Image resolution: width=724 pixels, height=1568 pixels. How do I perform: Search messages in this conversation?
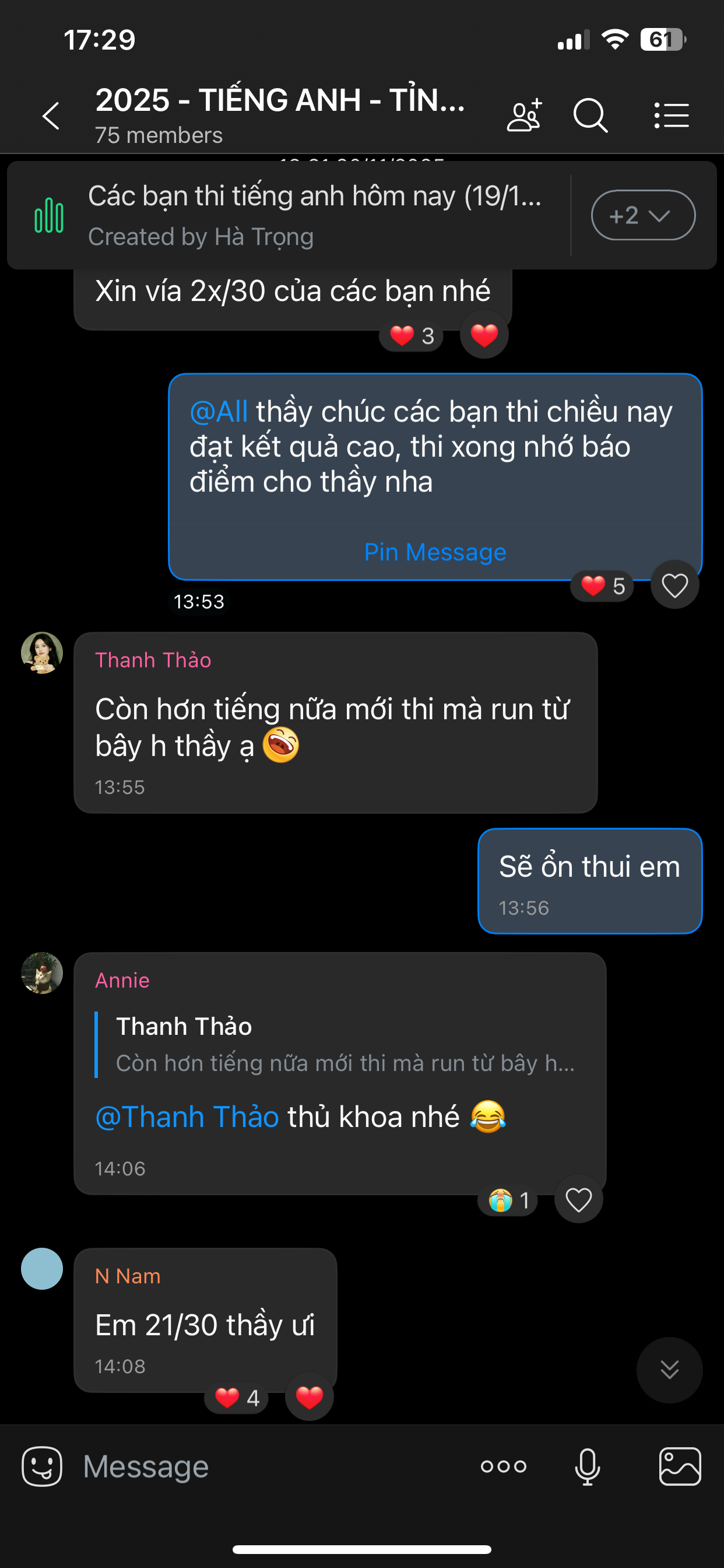tap(589, 116)
